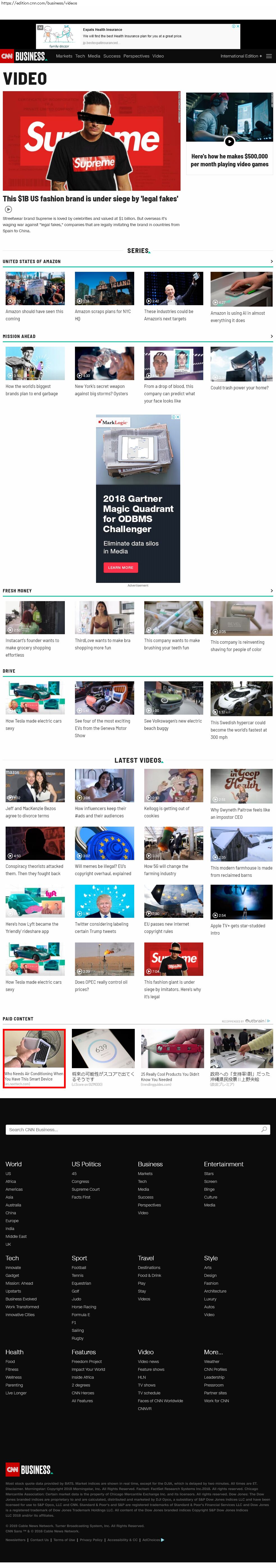This screenshot has height=1568, width=276.
Task: Open the hamburger menu in the header
Action: tap(269, 56)
